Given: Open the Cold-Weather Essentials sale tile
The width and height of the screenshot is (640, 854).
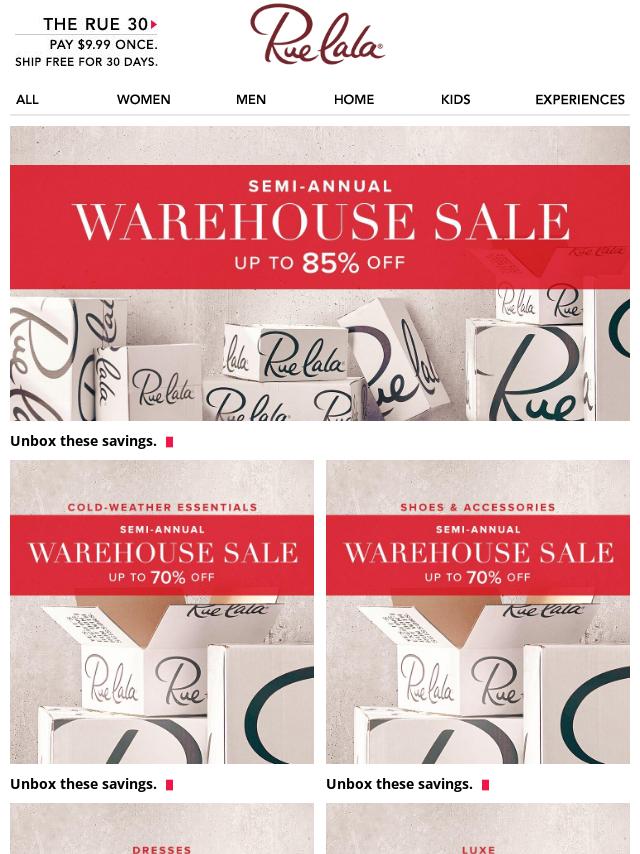Looking at the screenshot, I should tap(162, 611).
